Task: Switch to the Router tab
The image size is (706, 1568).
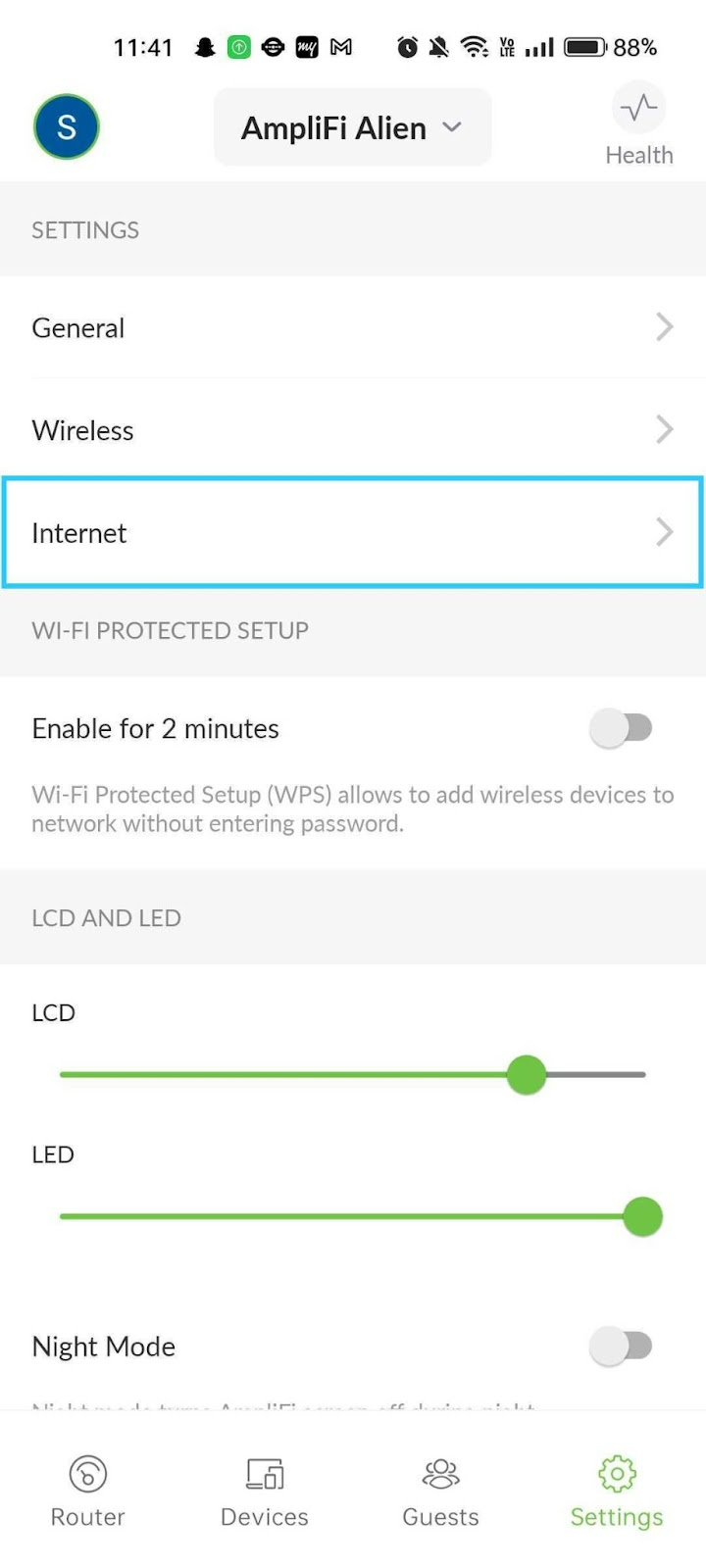Action: 86,1490
